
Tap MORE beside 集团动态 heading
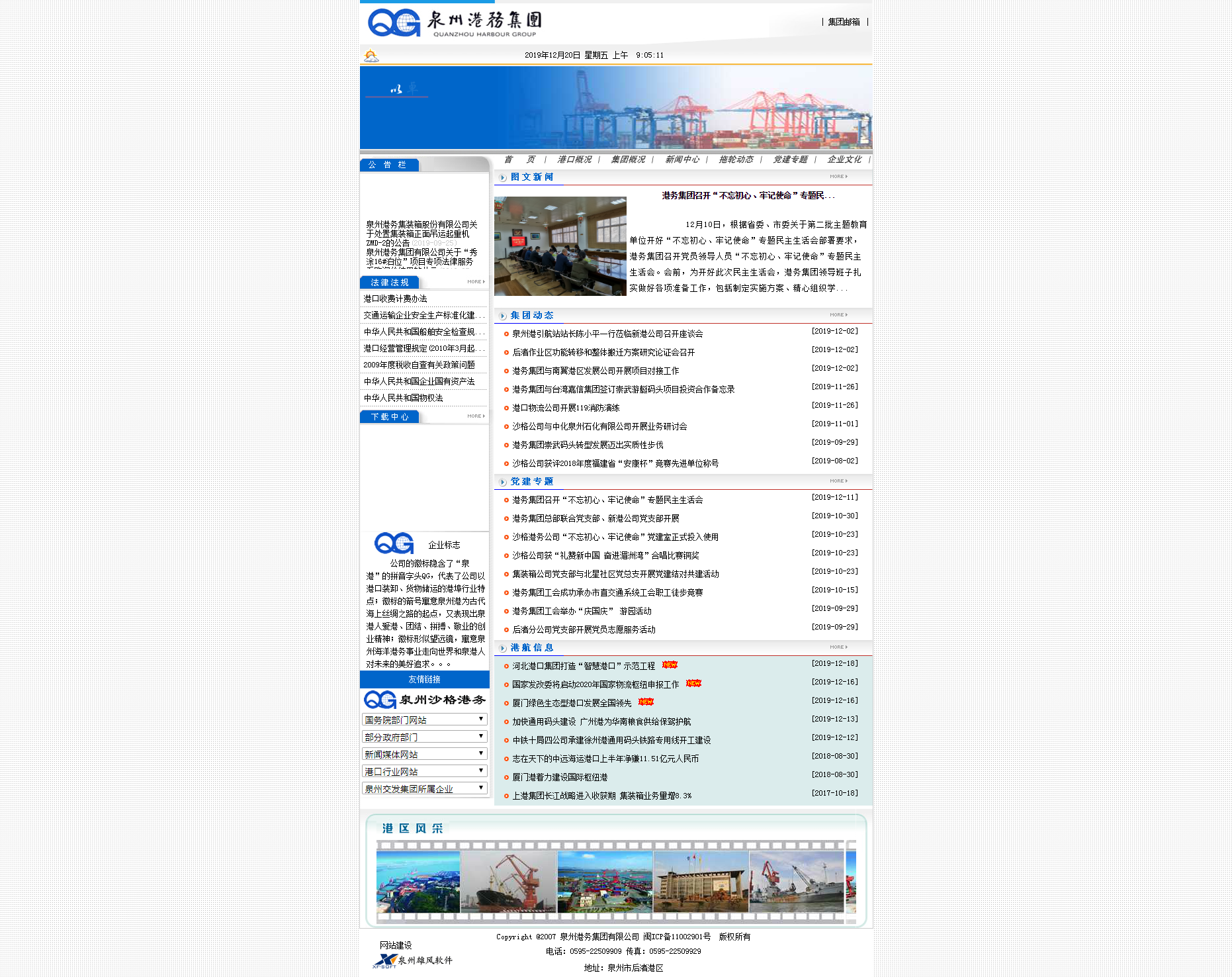pyautogui.click(x=838, y=315)
